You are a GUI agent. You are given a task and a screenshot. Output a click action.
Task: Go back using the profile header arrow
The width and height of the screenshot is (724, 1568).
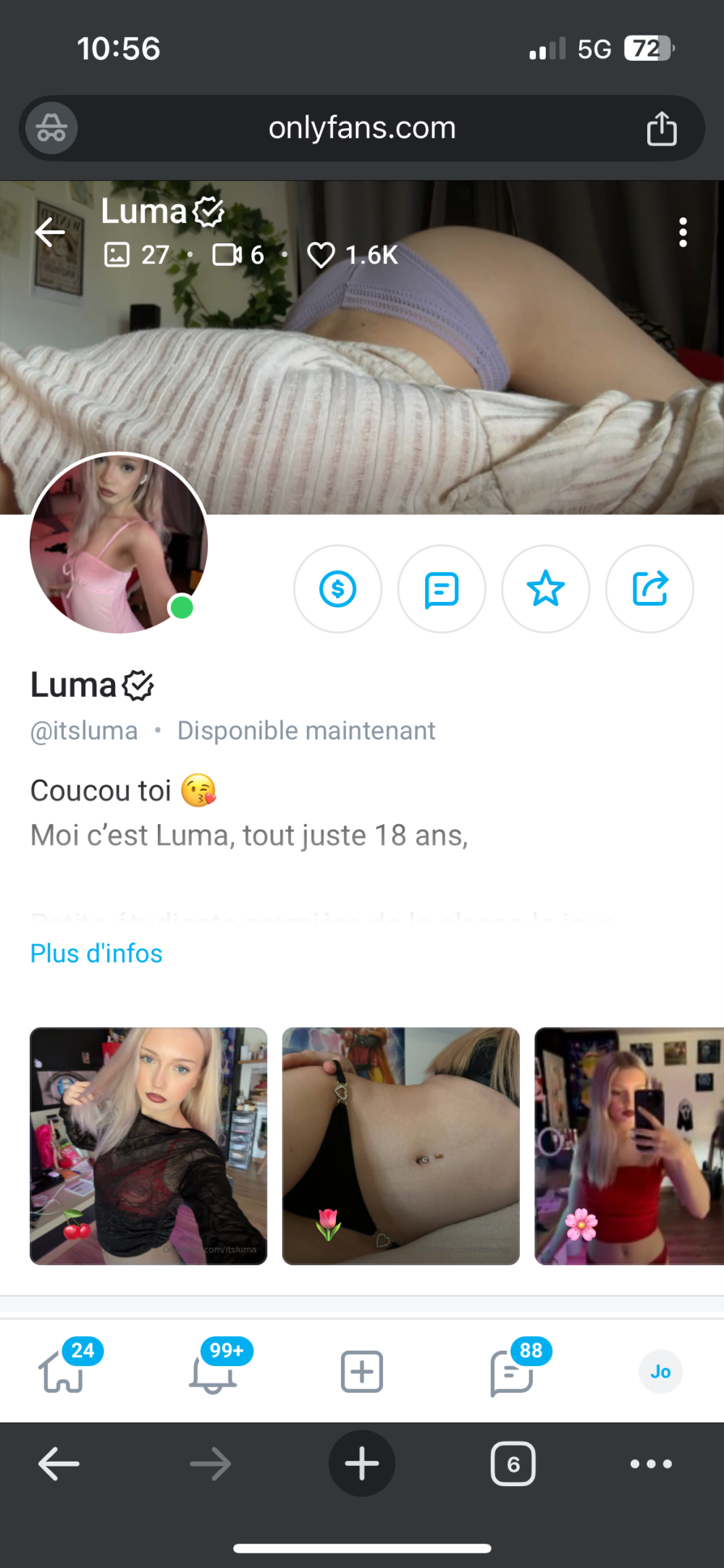[50, 232]
